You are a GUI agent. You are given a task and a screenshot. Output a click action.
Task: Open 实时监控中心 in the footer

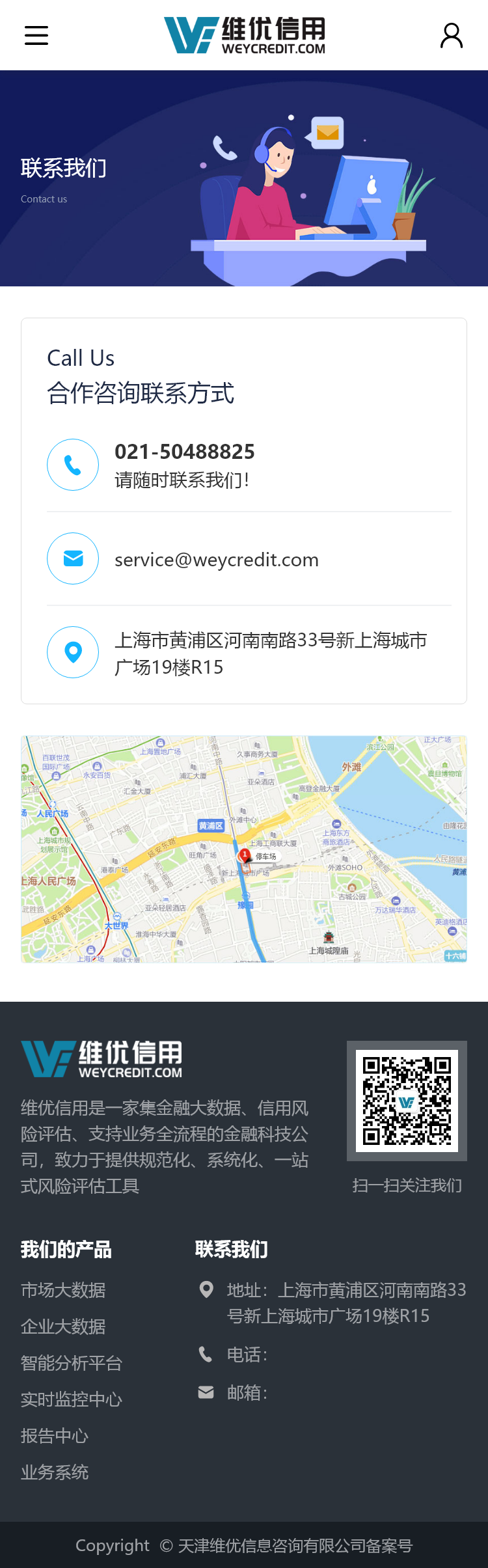(72, 1399)
